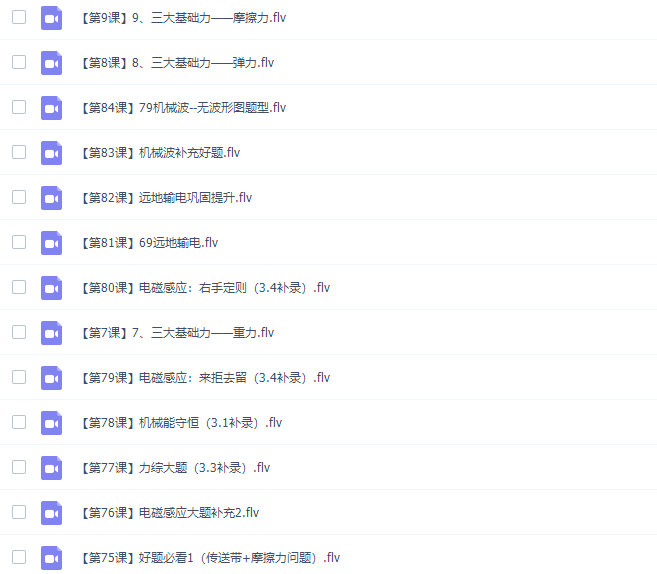Open 【第75课】好题必看1 video file
This screenshot has width=657, height=574.
click(210, 557)
